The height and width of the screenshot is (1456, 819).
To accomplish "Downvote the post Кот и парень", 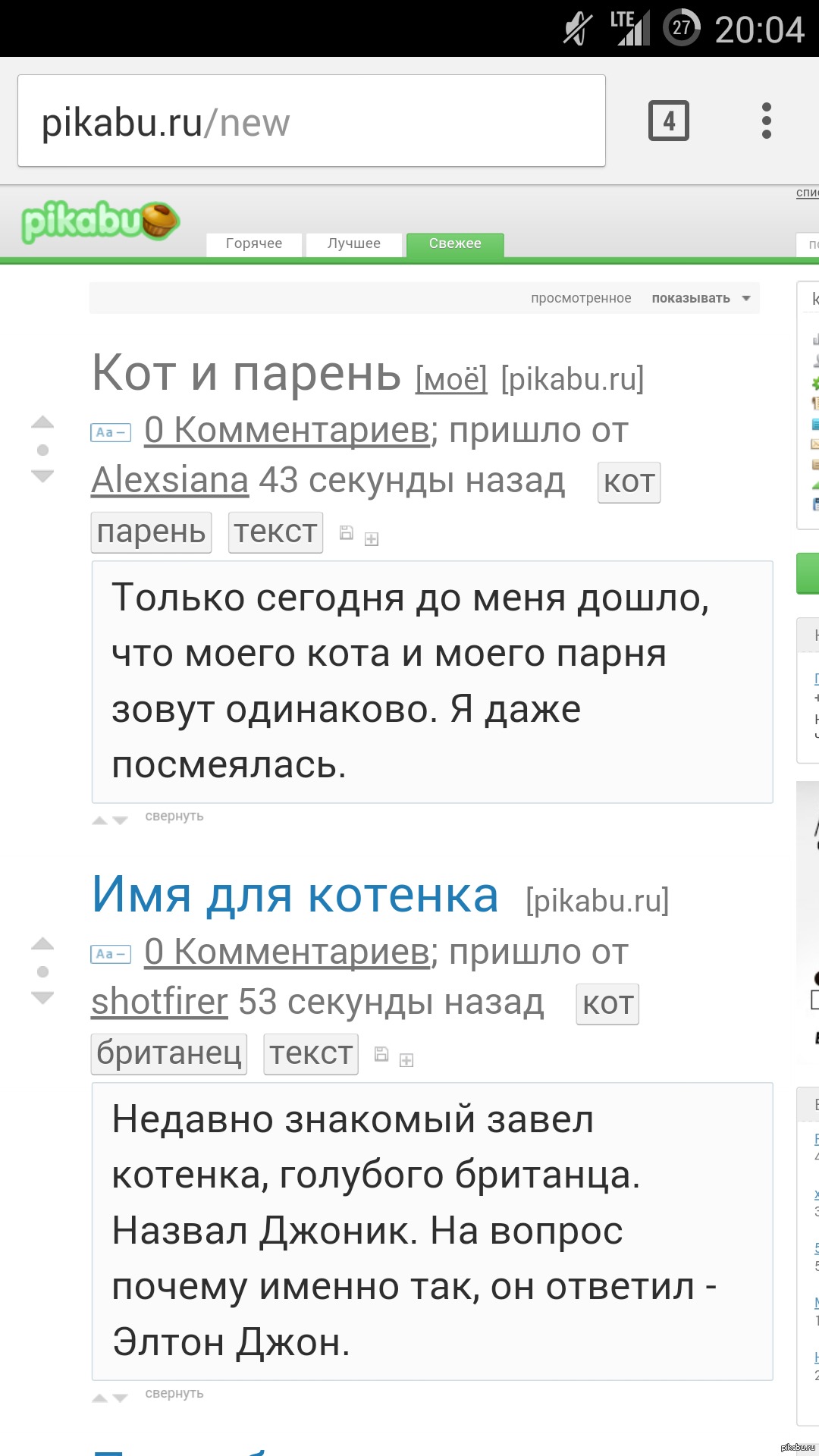I will (42, 476).
